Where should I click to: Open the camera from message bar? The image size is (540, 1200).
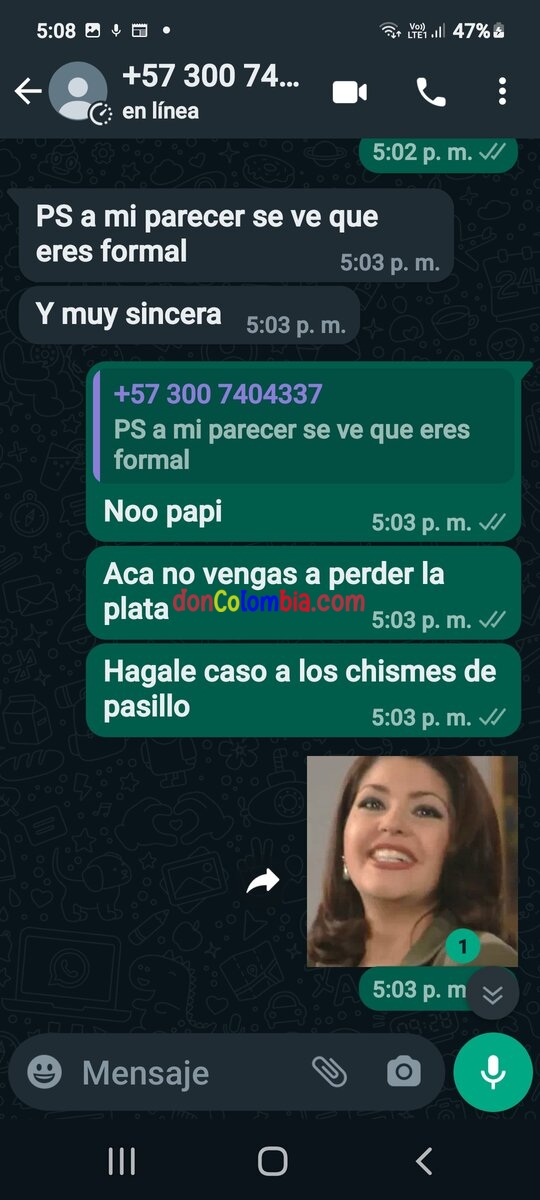coord(404,1072)
